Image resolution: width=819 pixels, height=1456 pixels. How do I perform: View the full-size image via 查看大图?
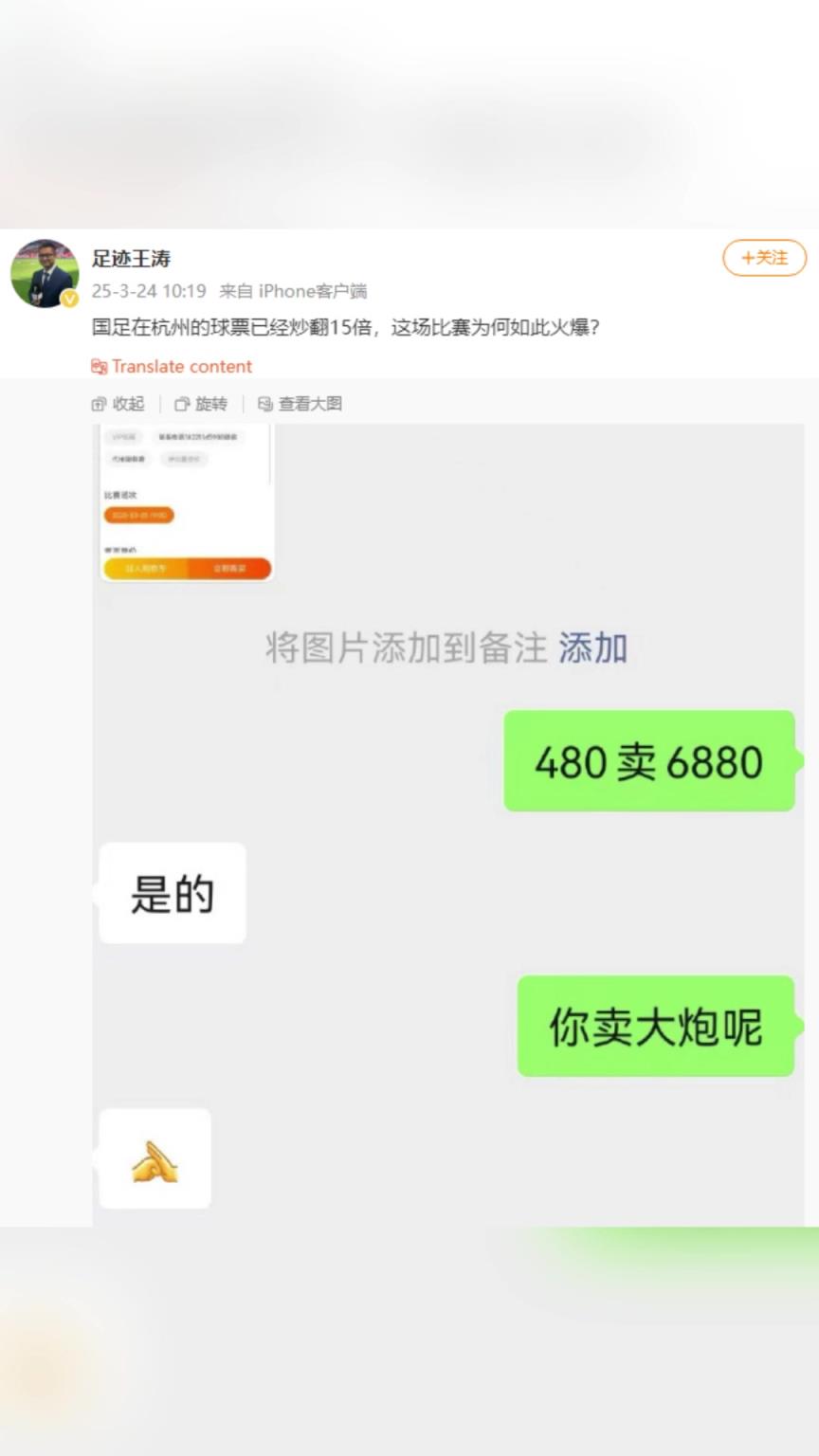tap(300, 404)
